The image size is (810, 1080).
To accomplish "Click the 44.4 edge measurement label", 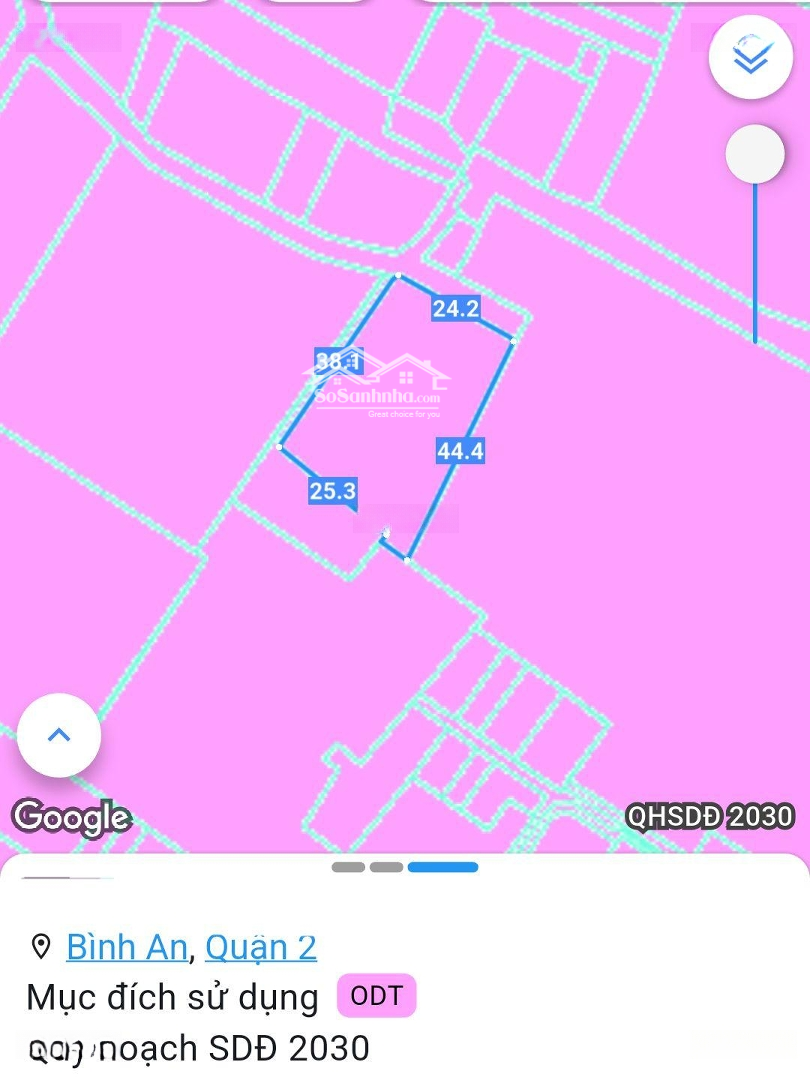I will [x=458, y=450].
